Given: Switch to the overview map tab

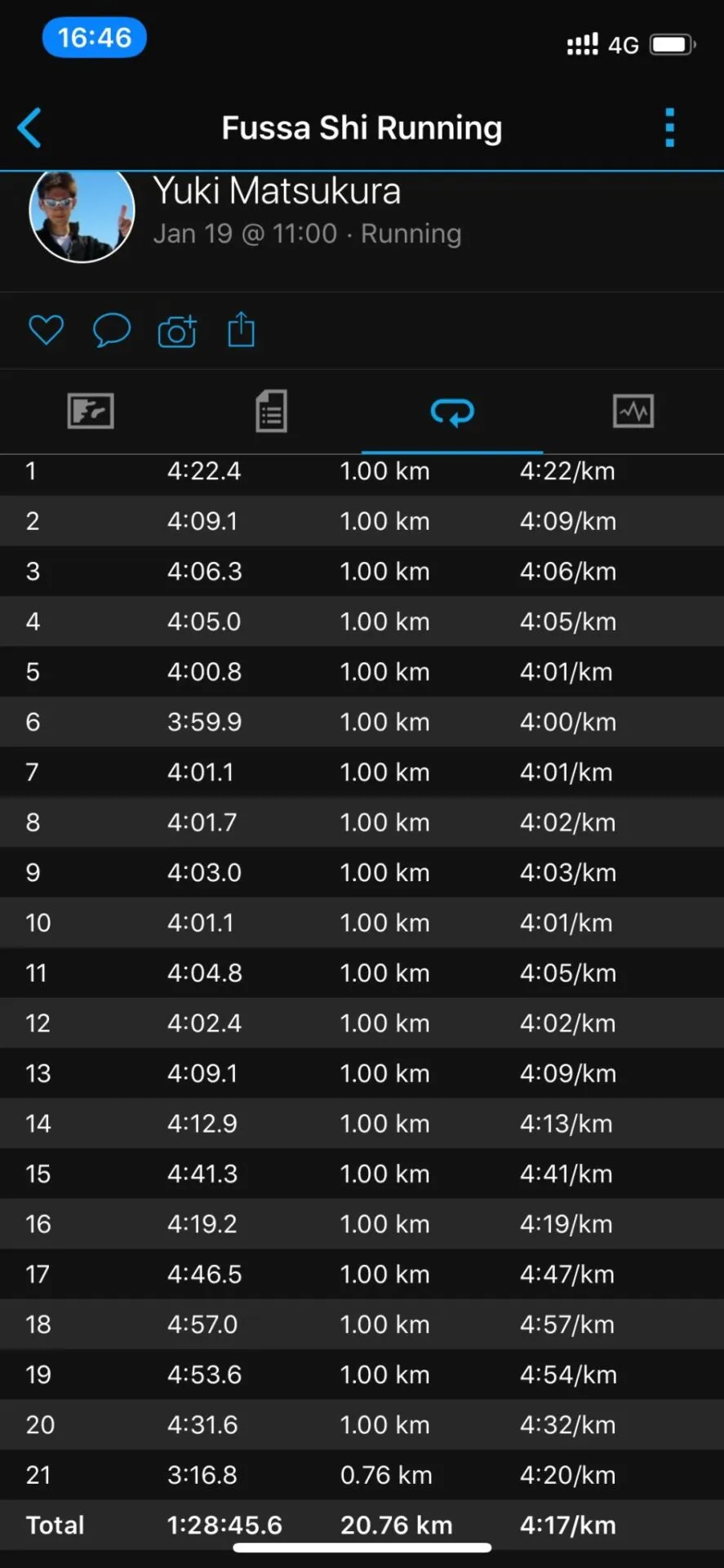Looking at the screenshot, I should 91,411.
